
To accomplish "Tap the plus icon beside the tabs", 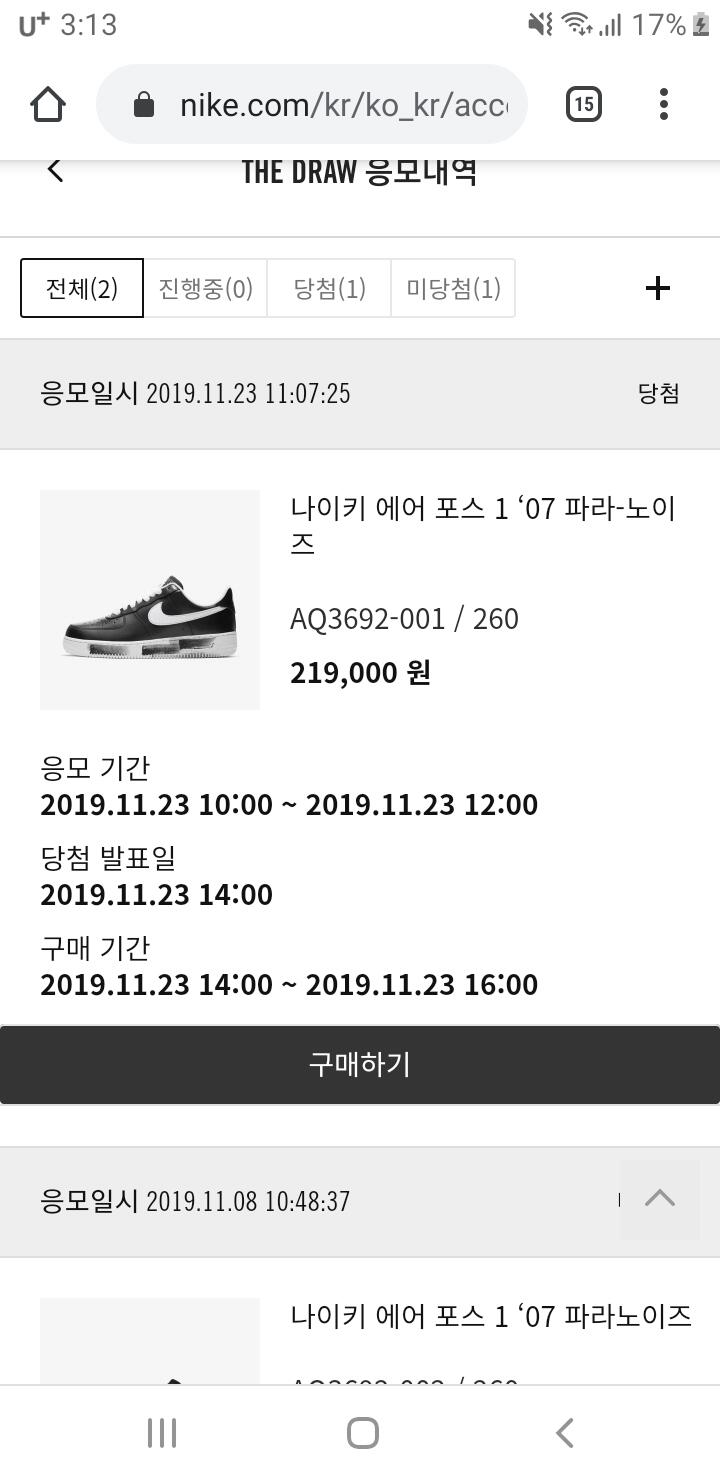I will 657,289.
